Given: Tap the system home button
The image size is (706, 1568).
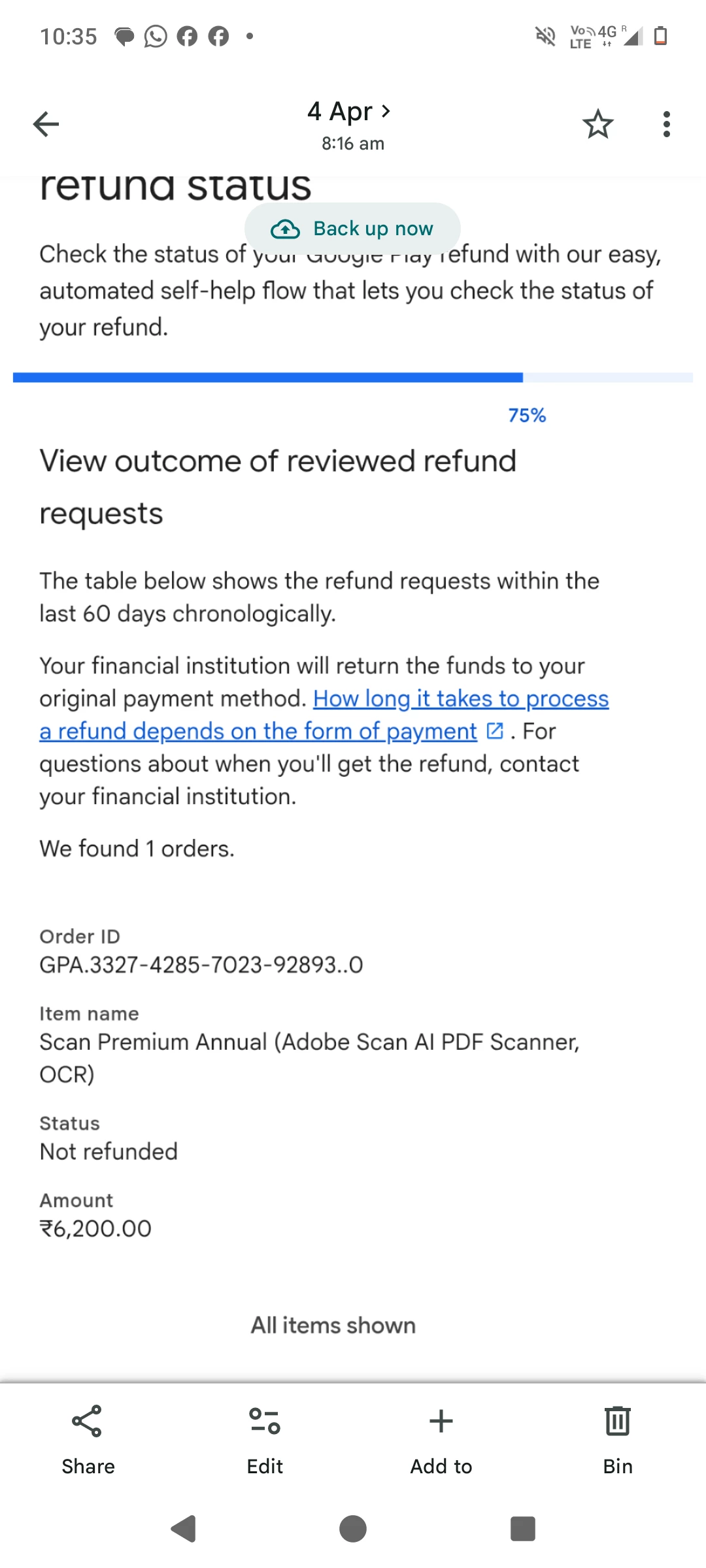Looking at the screenshot, I should (x=353, y=1529).
